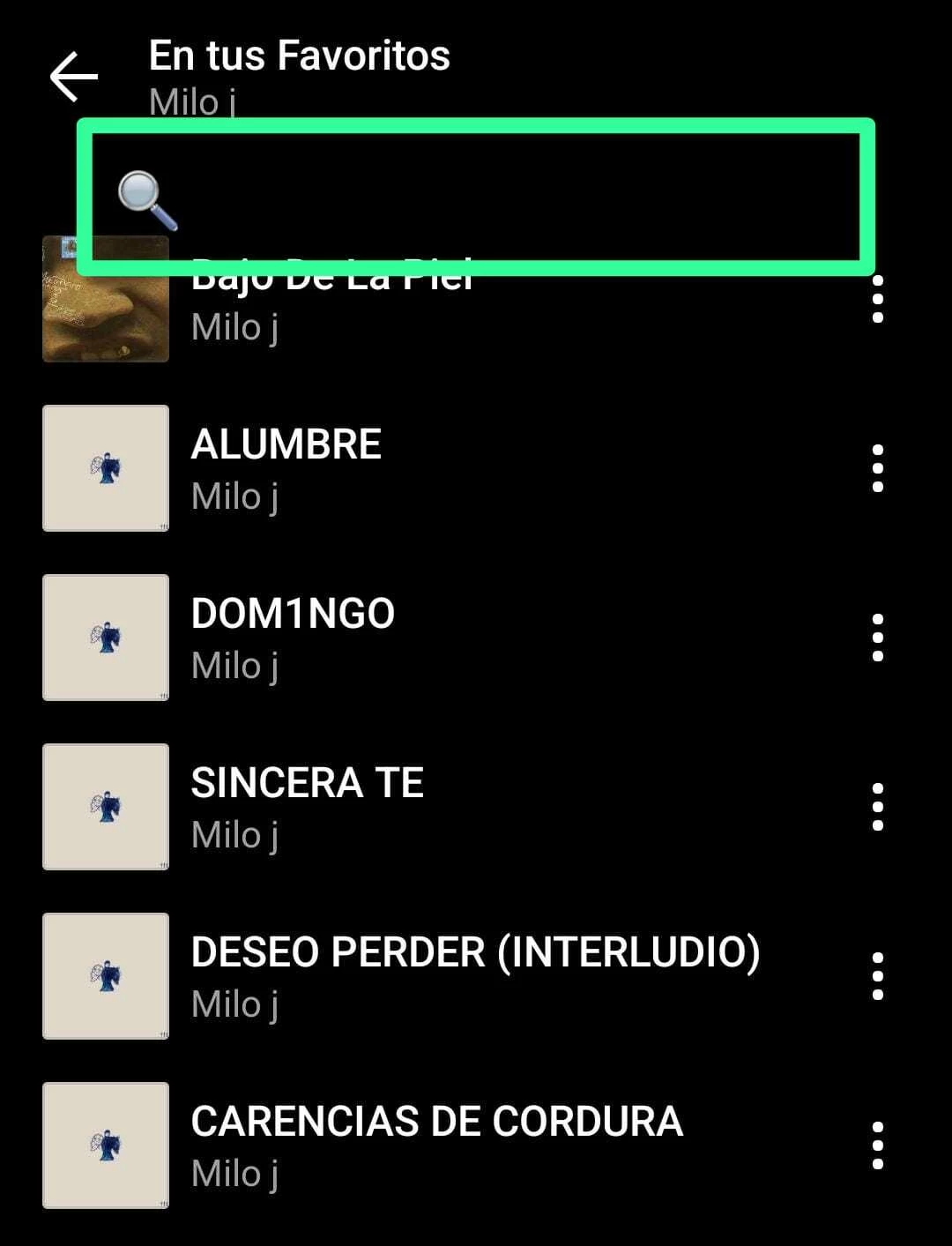The height and width of the screenshot is (1246, 952).
Task: Open more options for ALUMBRE
Action: 877,468
